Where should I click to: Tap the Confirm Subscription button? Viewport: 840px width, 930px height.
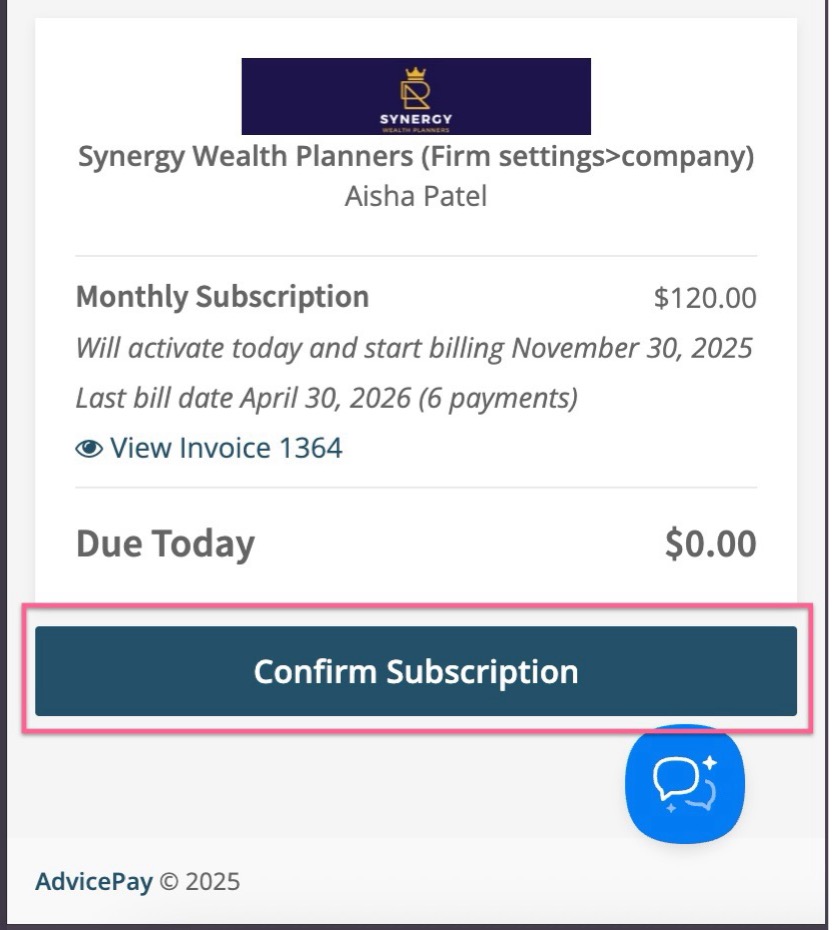[415, 671]
